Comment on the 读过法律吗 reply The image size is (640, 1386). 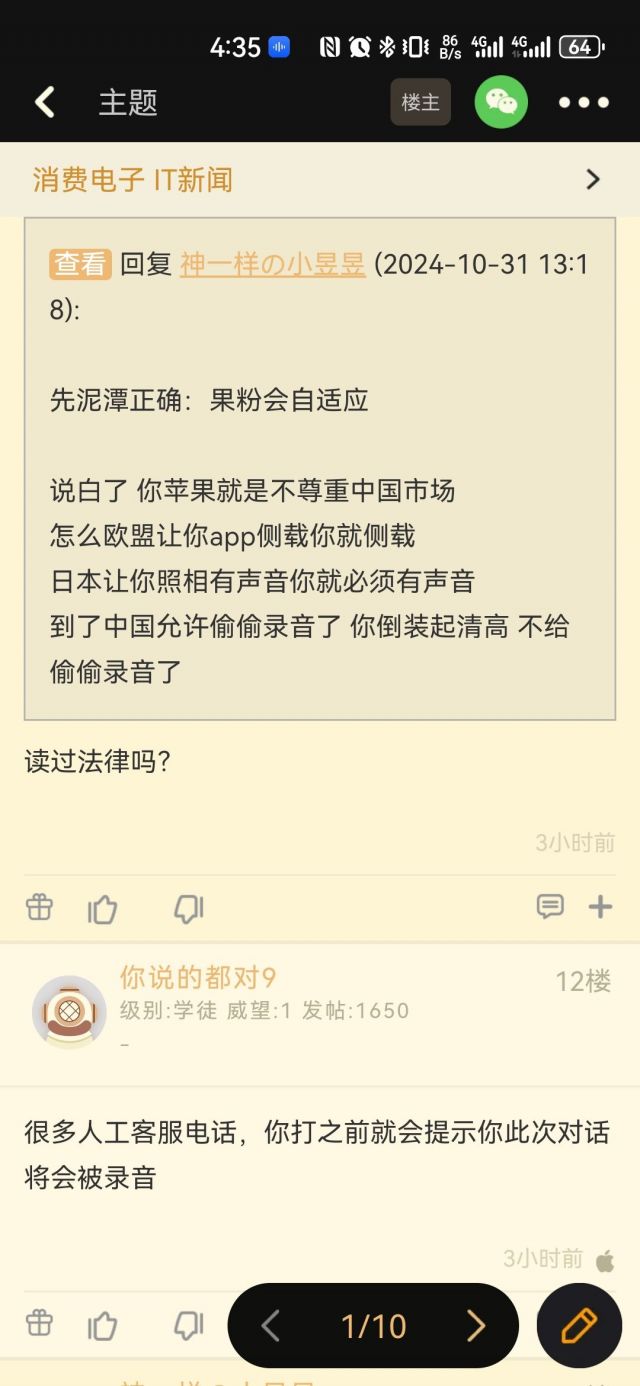pos(550,907)
